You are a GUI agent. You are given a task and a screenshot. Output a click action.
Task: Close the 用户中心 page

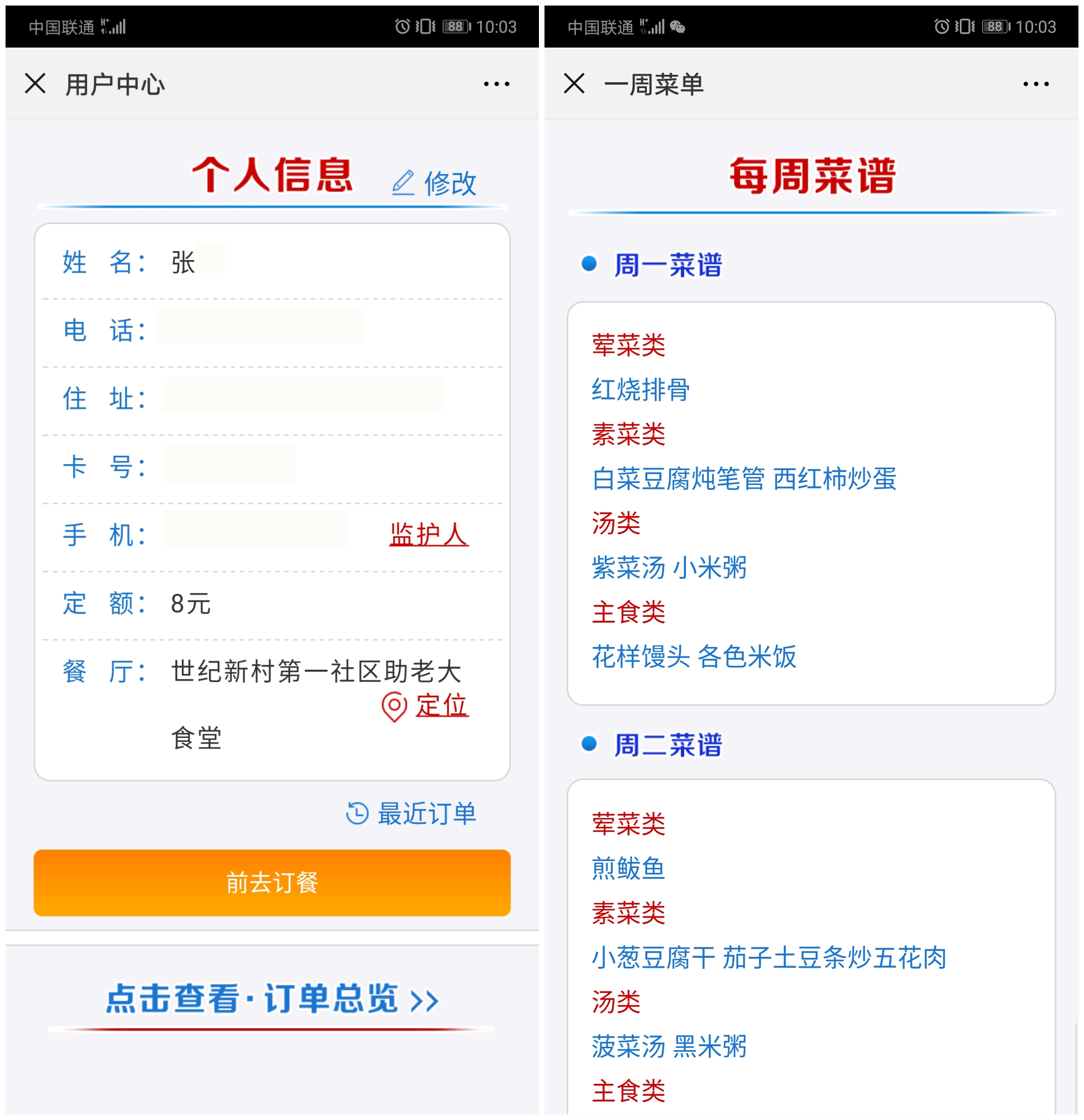click(x=35, y=83)
